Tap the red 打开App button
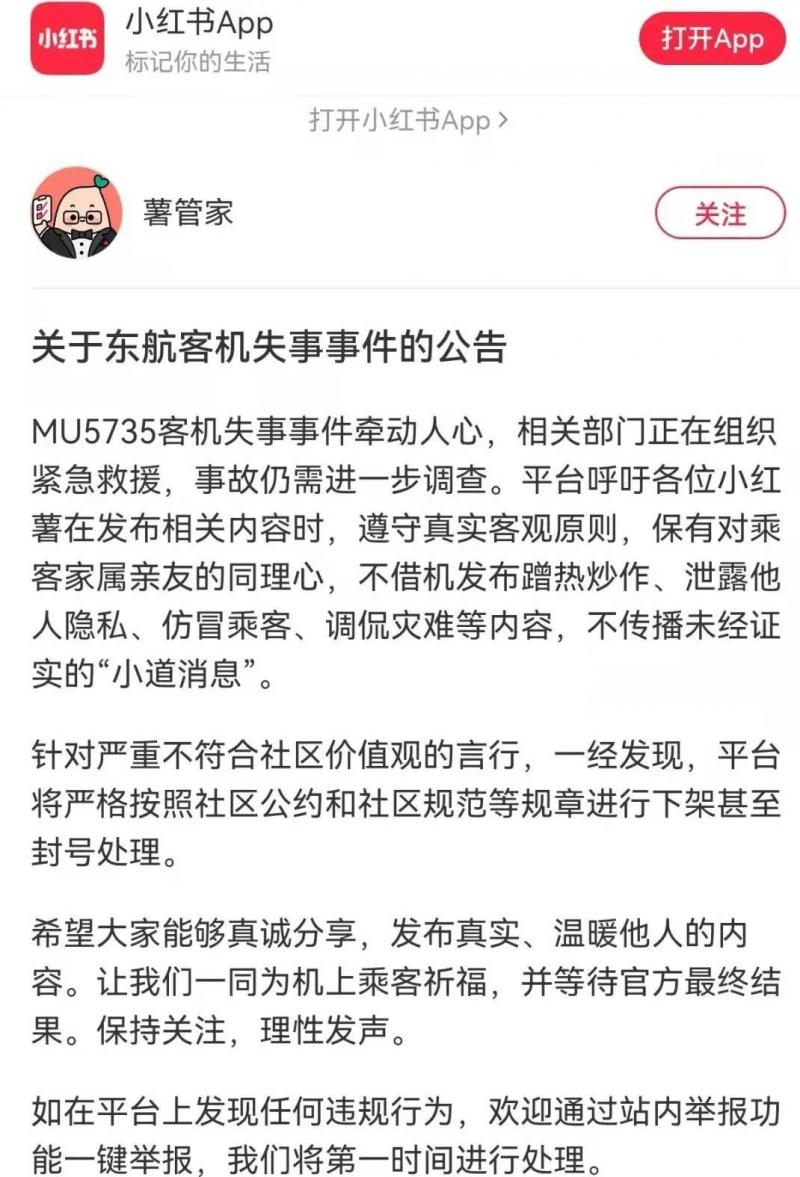This screenshot has height=1177, width=800. click(712, 38)
